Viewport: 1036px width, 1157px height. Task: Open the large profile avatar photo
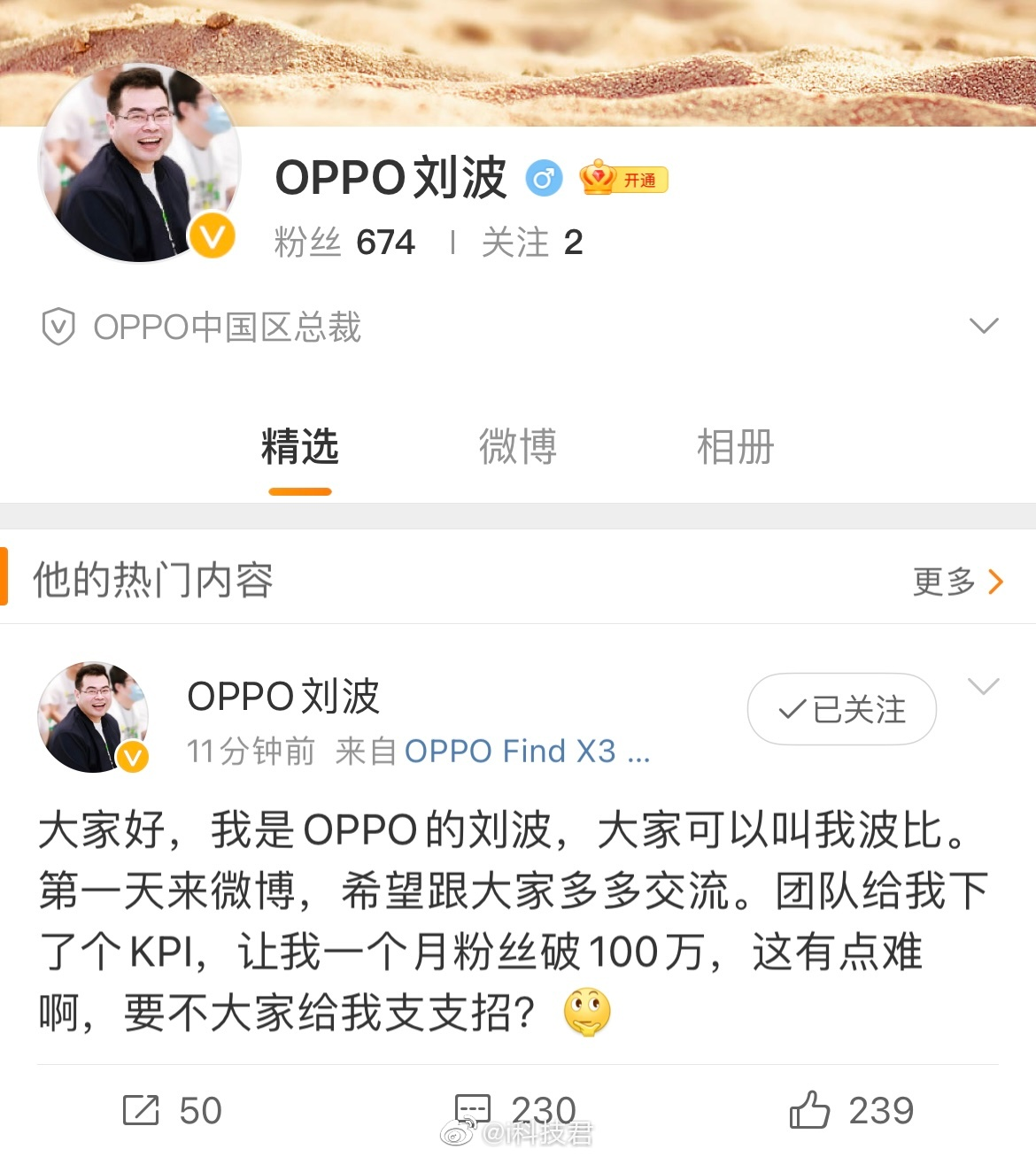[140, 164]
